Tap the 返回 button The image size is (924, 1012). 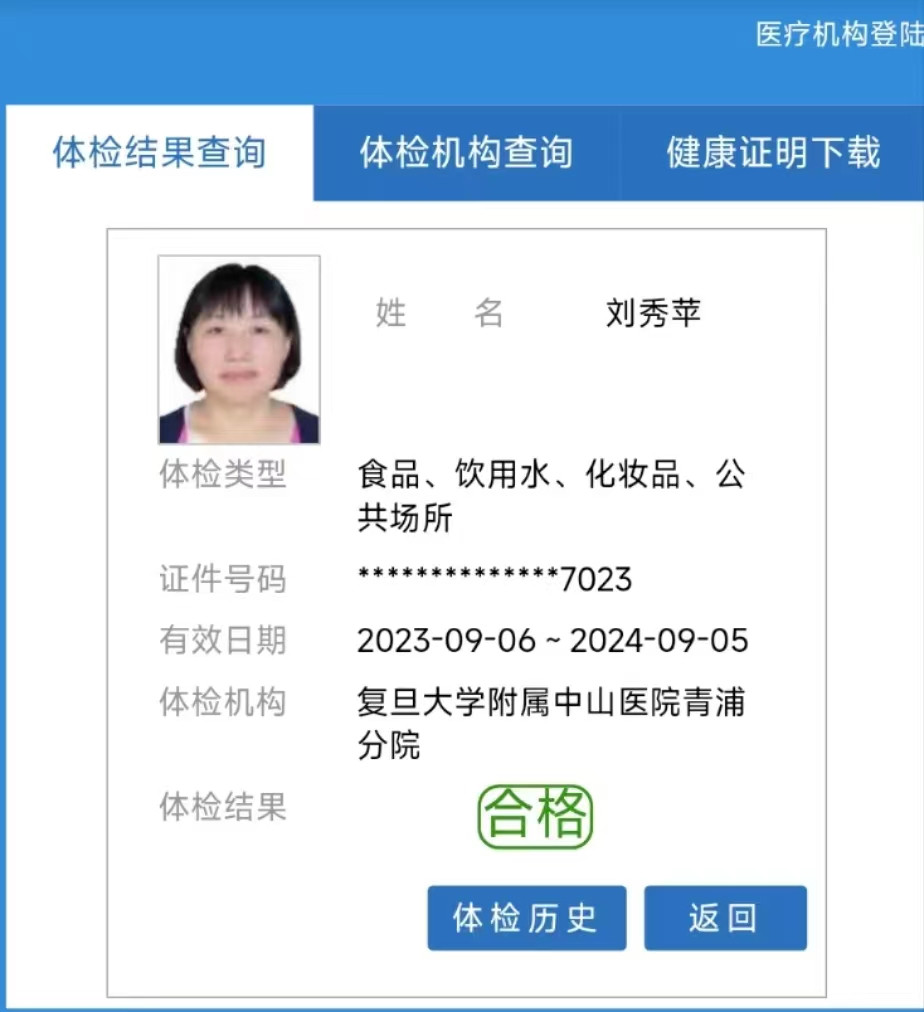tap(725, 918)
